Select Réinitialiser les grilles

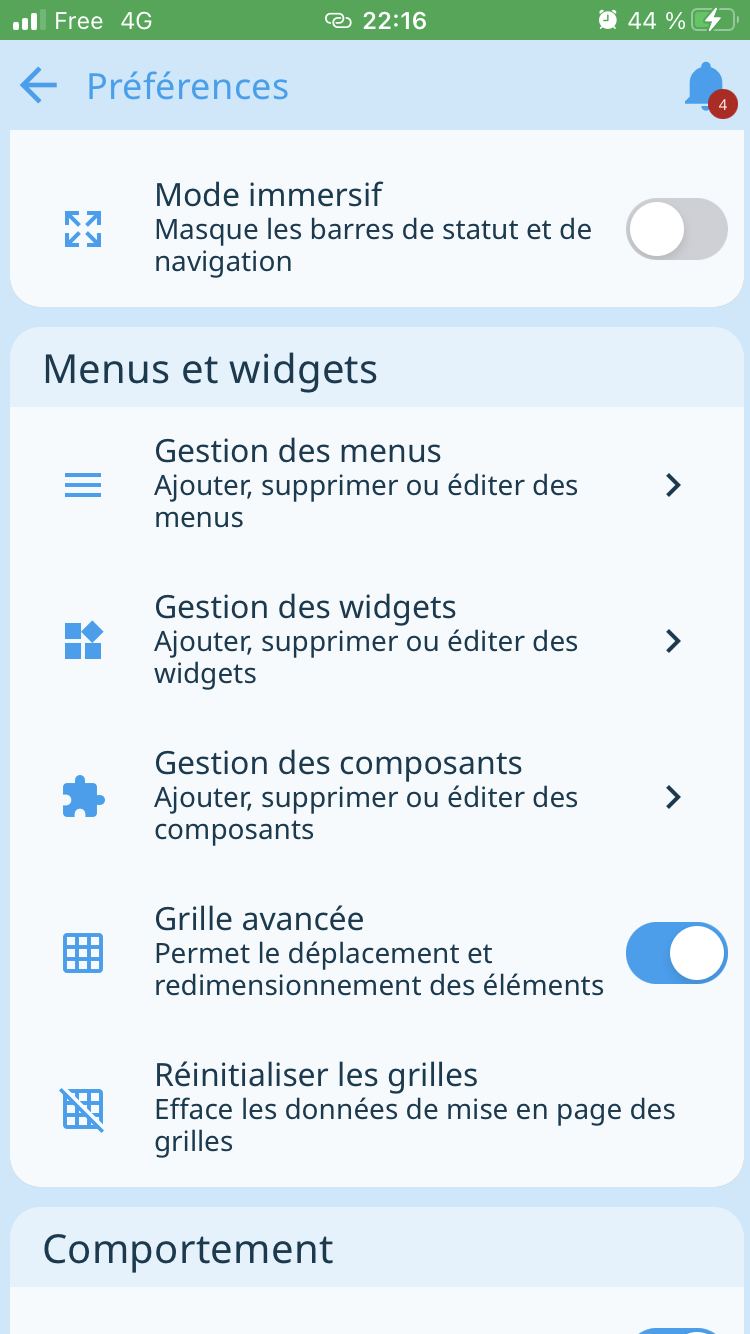[375, 1108]
